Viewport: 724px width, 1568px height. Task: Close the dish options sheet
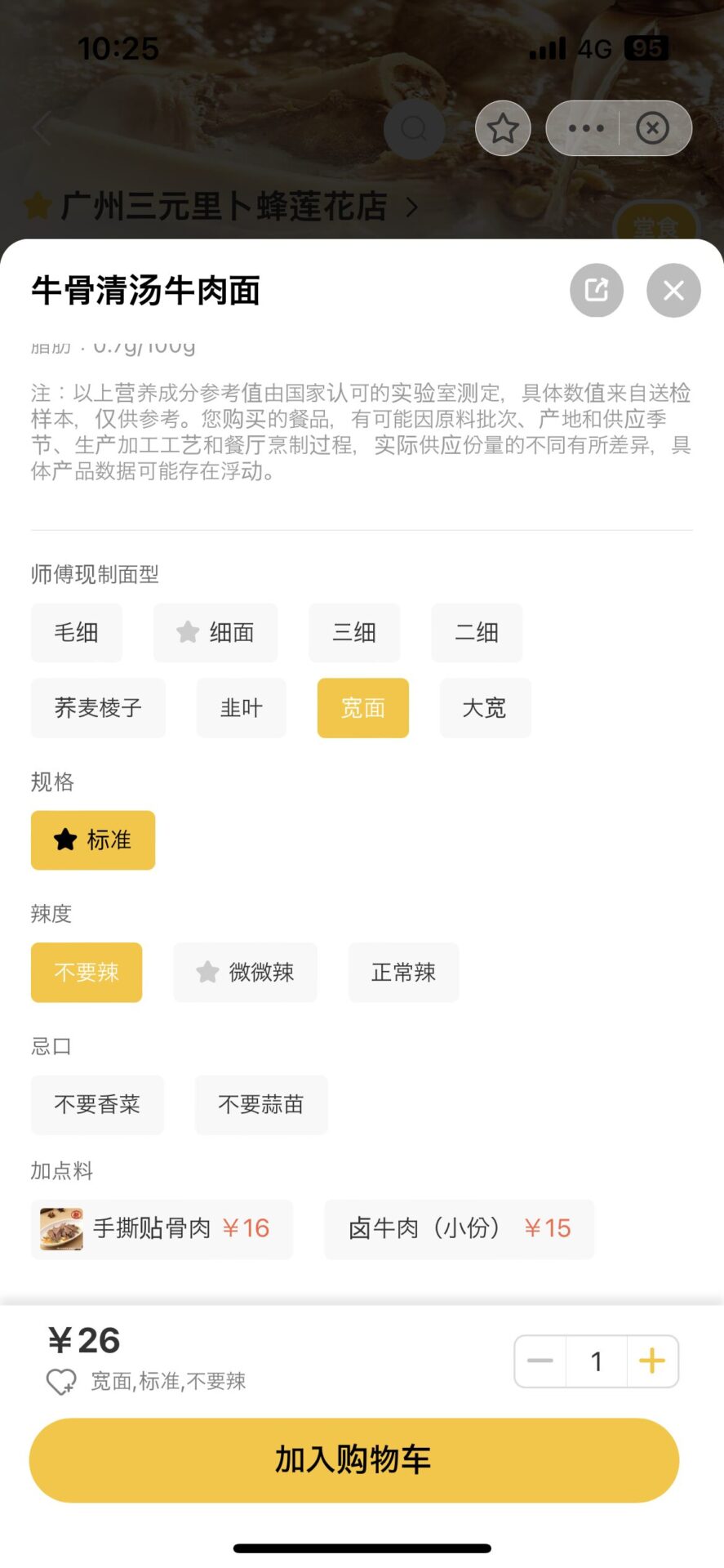click(x=673, y=290)
